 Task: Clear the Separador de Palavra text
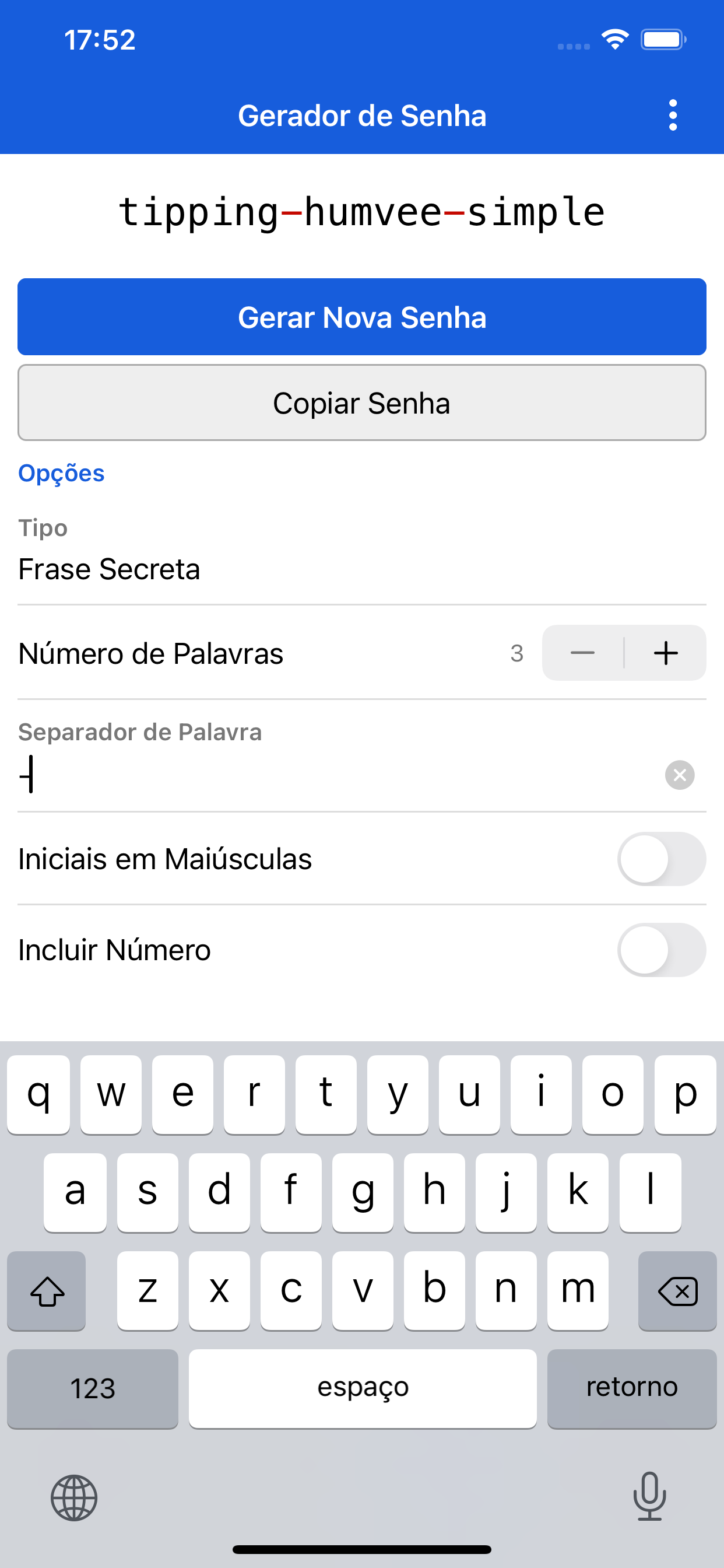coord(680,775)
